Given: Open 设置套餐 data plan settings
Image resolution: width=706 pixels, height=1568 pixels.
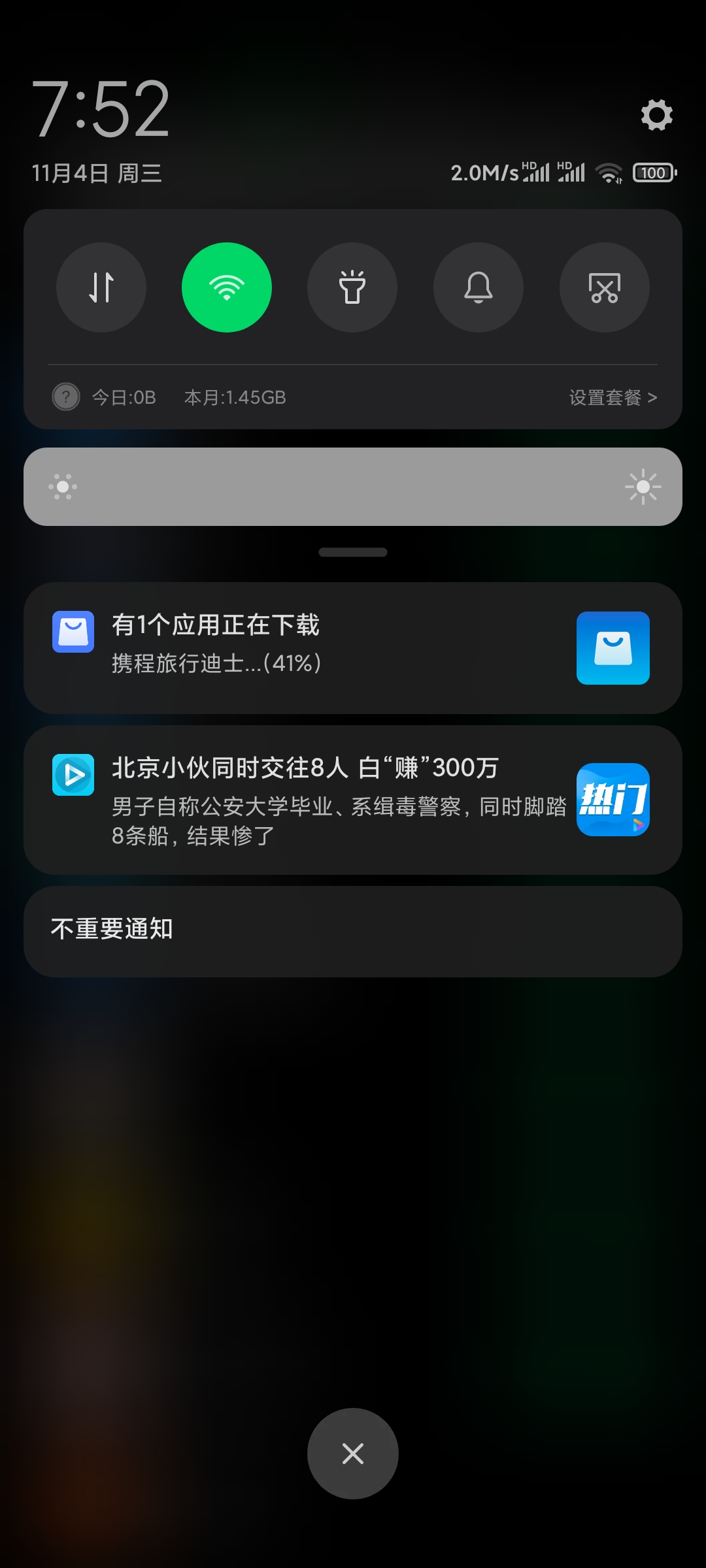Looking at the screenshot, I should point(613,397).
